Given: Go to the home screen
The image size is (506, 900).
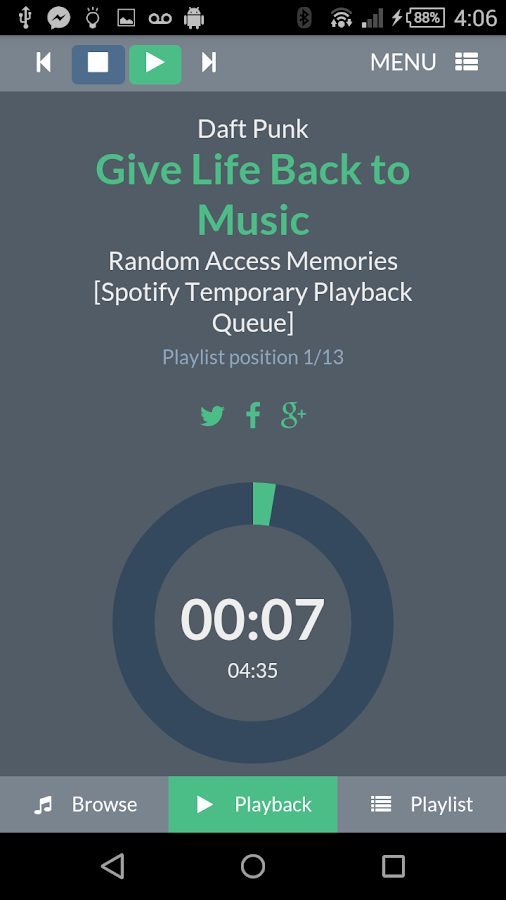Looking at the screenshot, I should tap(253, 866).
